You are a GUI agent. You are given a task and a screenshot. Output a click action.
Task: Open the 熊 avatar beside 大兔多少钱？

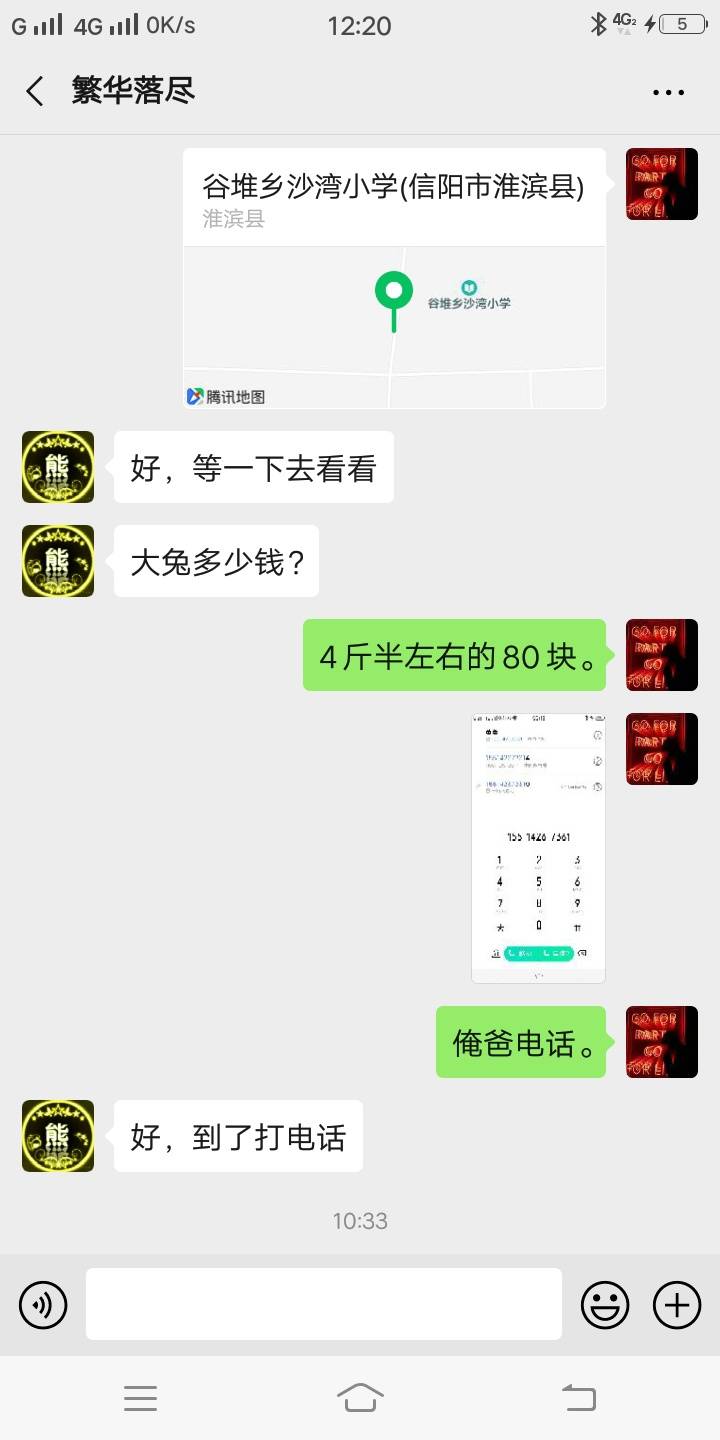[x=58, y=561]
